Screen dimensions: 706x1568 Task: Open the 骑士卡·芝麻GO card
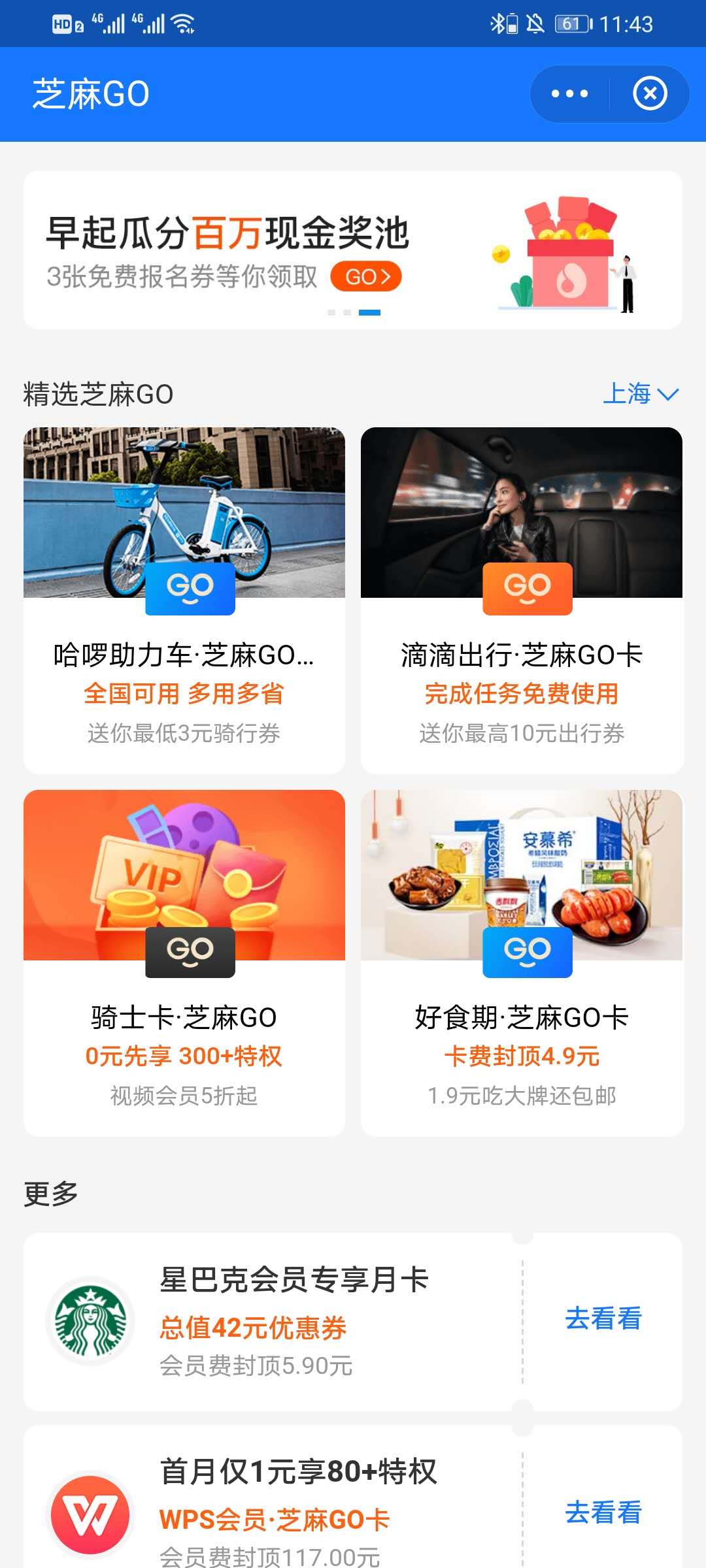(184, 962)
